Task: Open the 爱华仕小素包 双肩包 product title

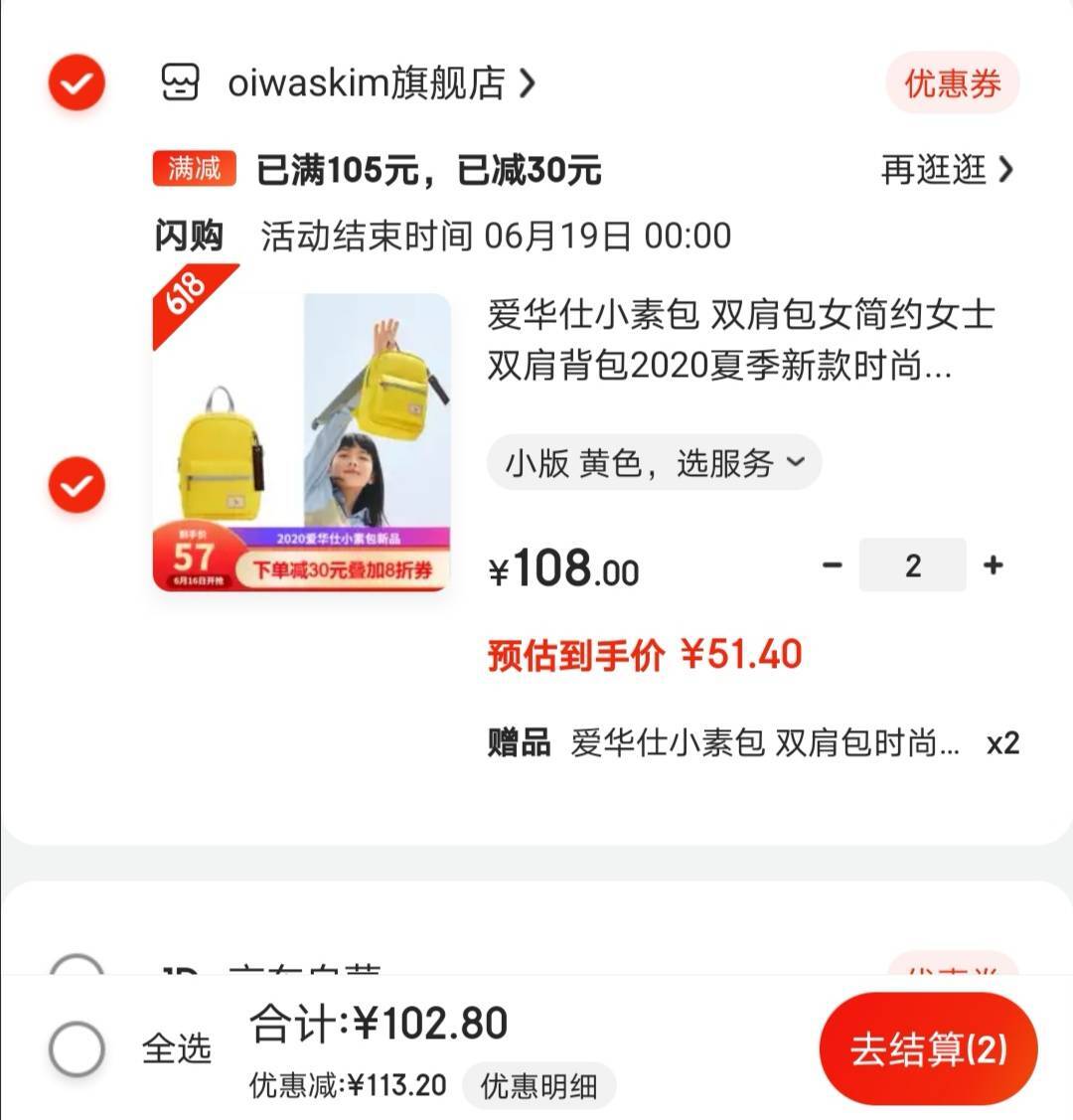Action: (x=740, y=340)
